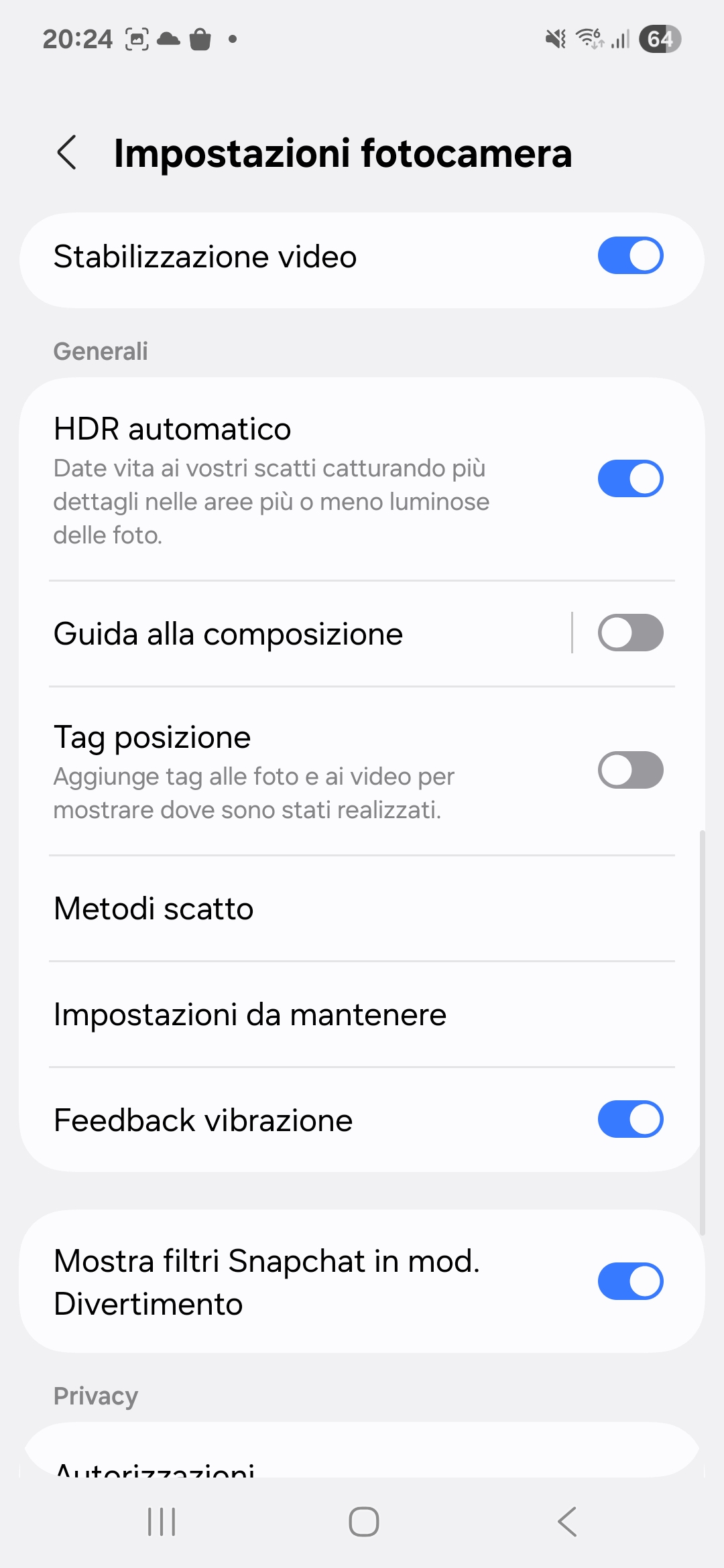This screenshot has width=724, height=1568.
Task: Open Metodi scatto
Action: [362, 909]
